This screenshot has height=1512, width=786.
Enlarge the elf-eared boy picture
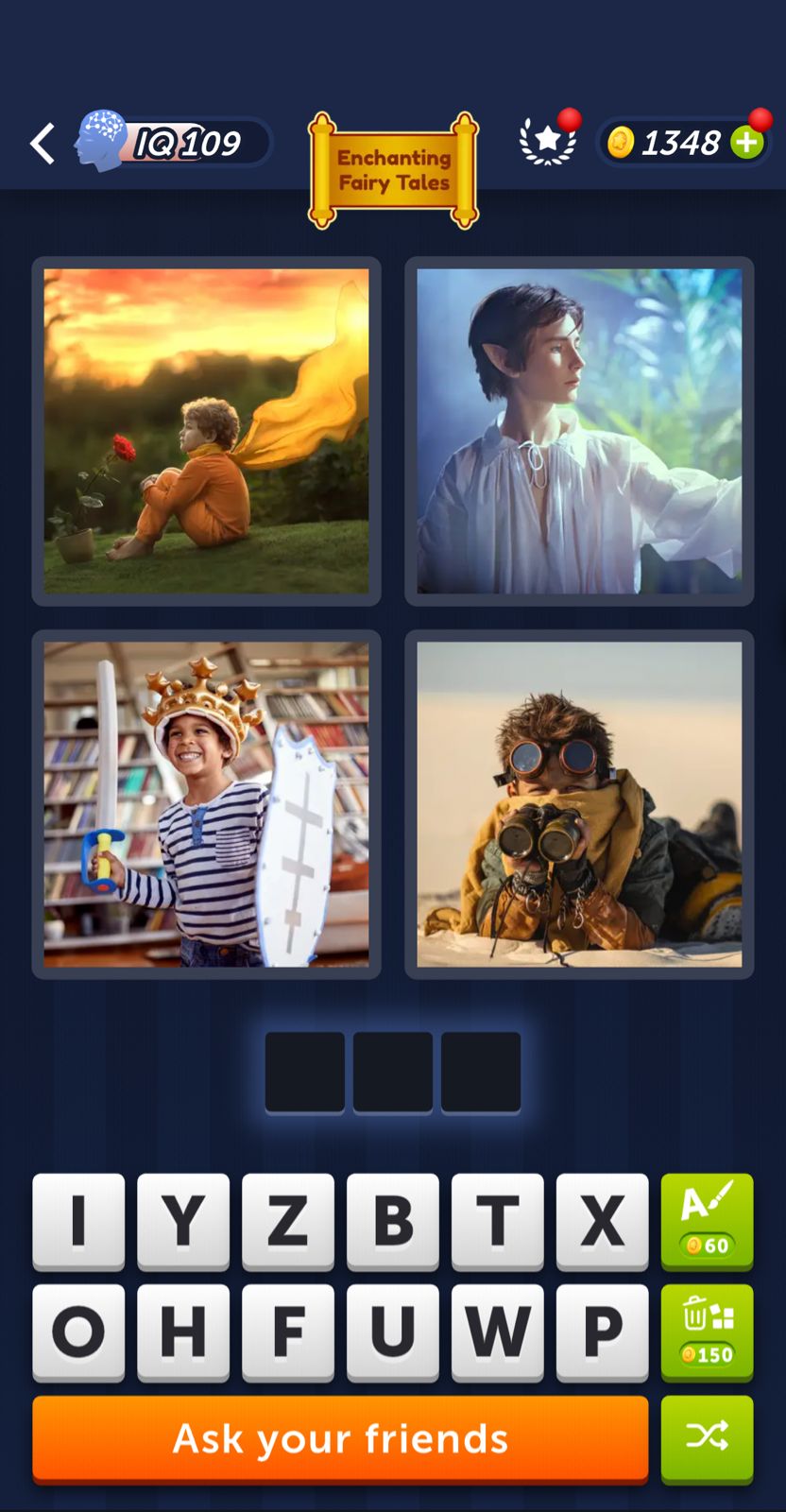click(579, 431)
